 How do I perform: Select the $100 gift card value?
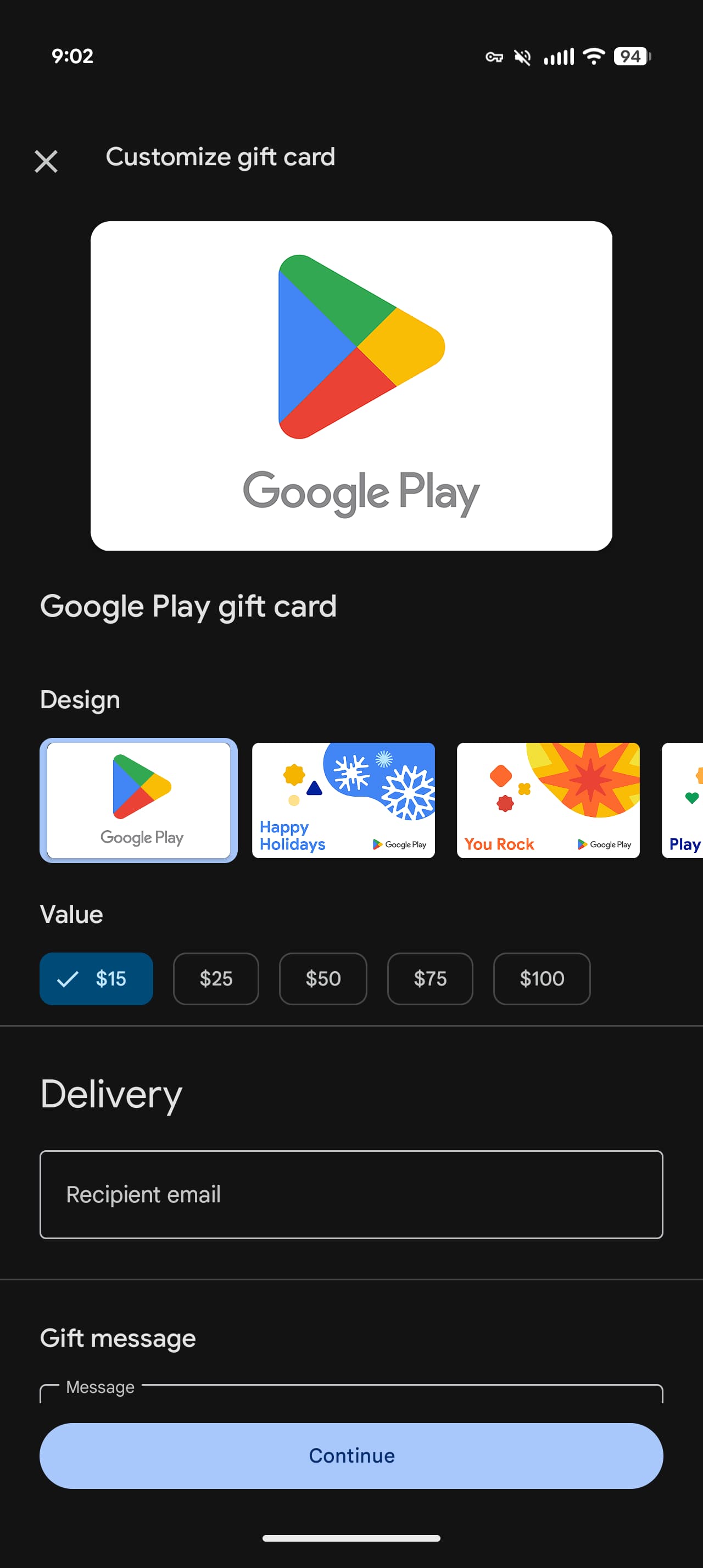click(541, 978)
